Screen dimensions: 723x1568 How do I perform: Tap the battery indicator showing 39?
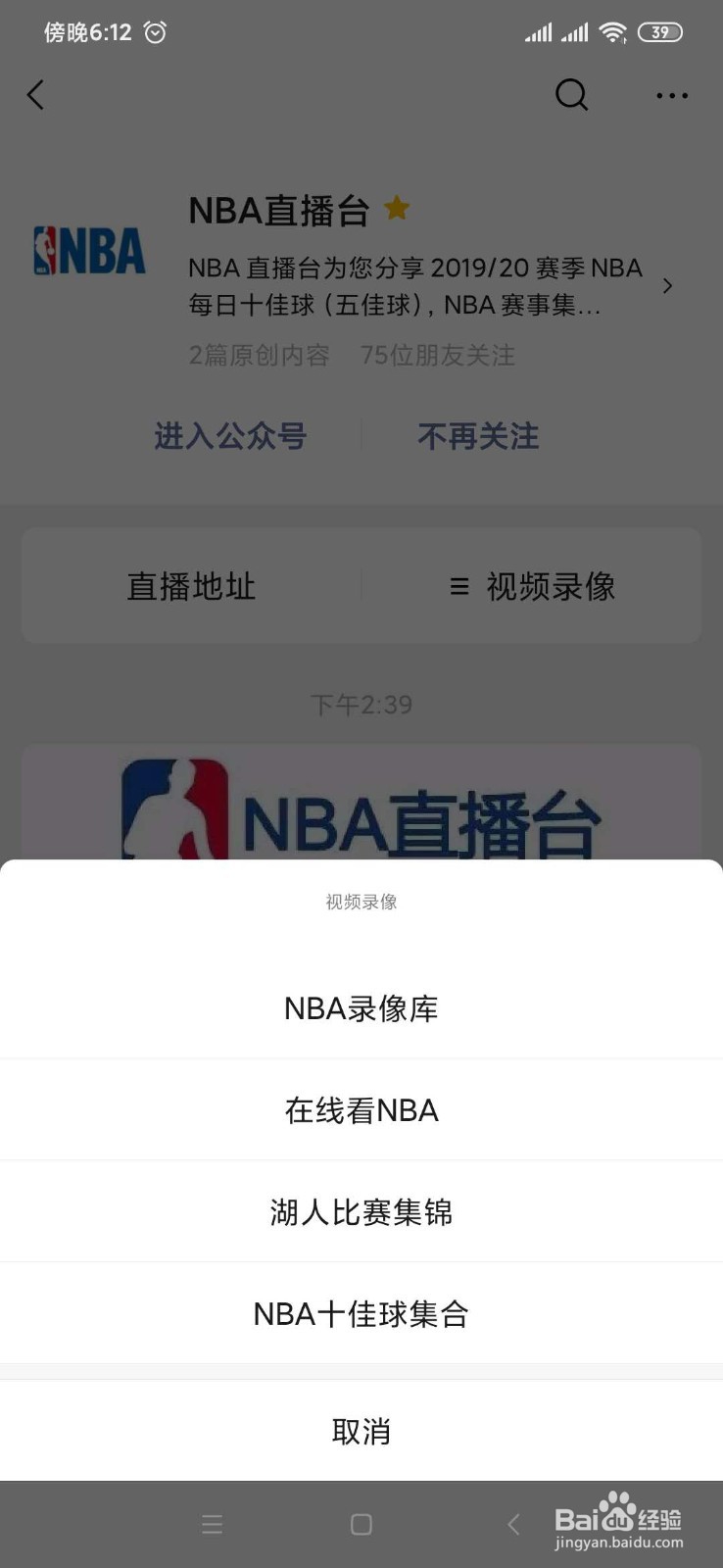coord(660,31)
